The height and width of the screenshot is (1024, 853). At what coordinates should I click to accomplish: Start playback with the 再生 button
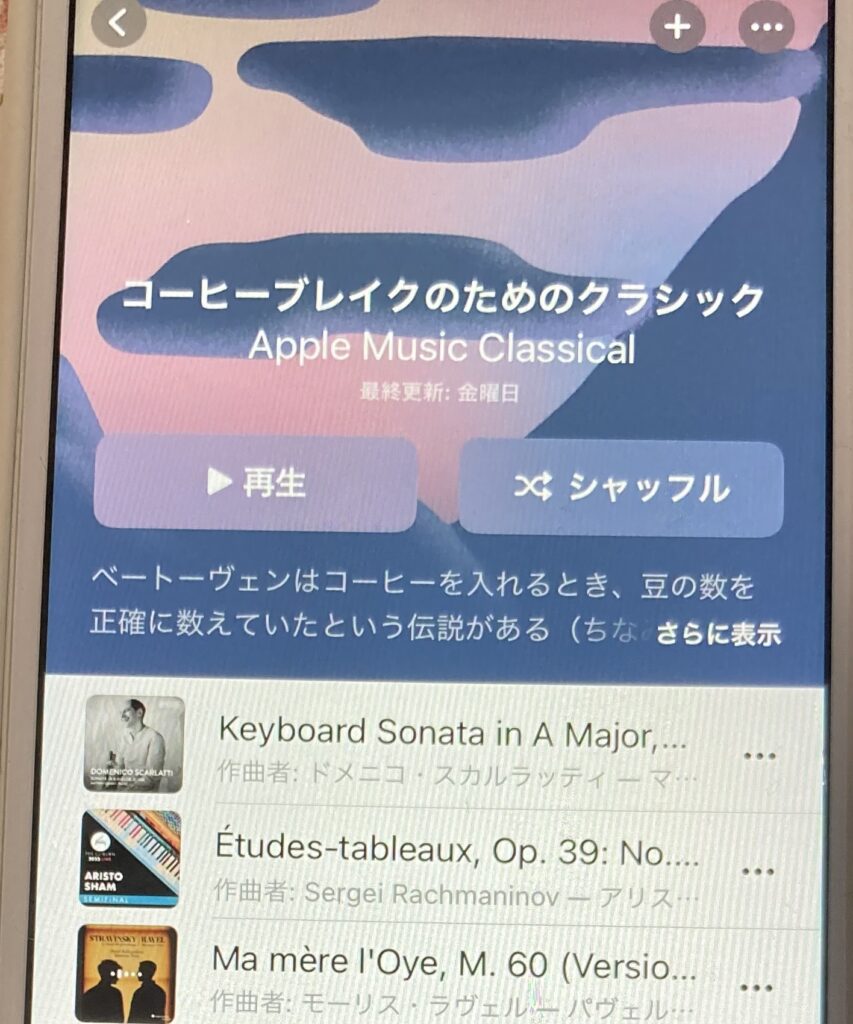[255, 484]
